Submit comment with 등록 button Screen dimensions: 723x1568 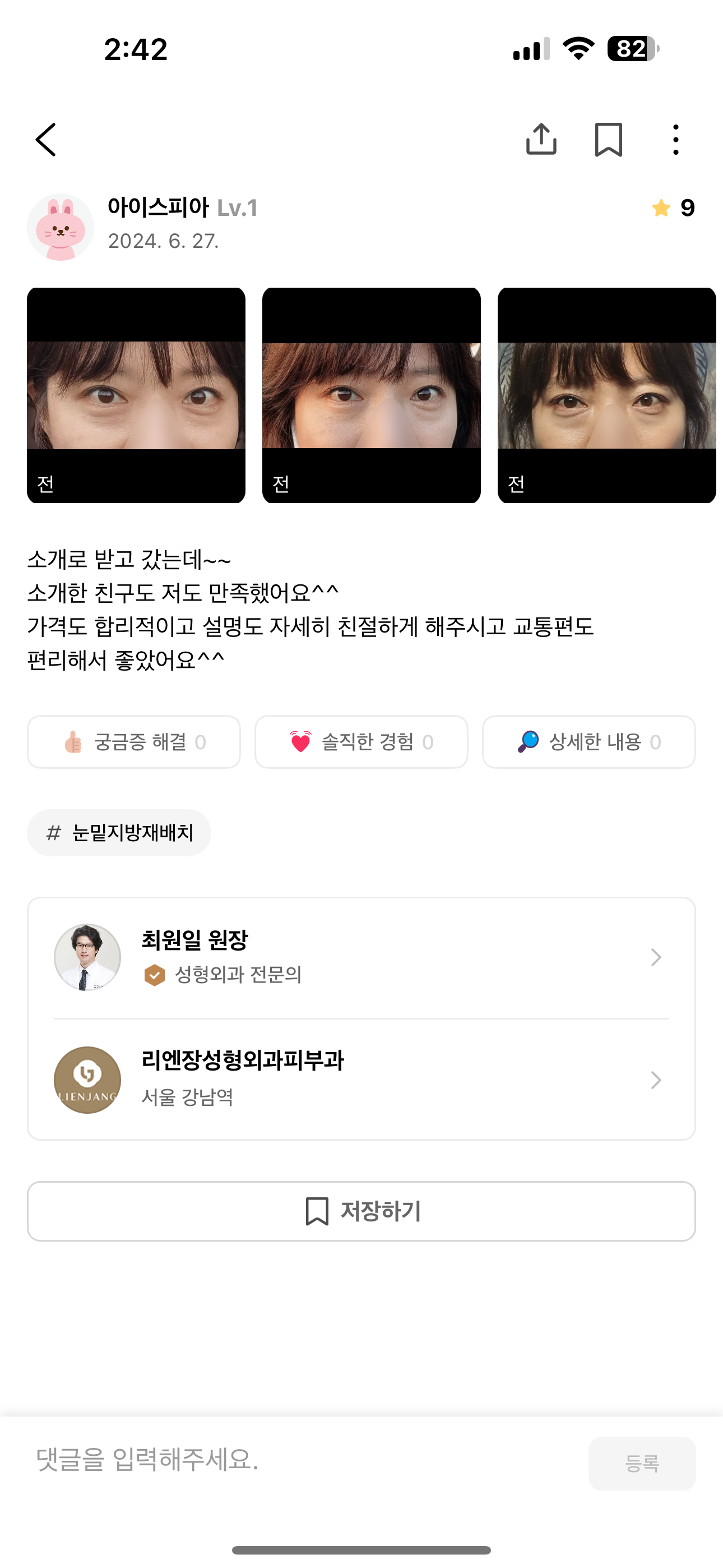tap(641, 1463)
